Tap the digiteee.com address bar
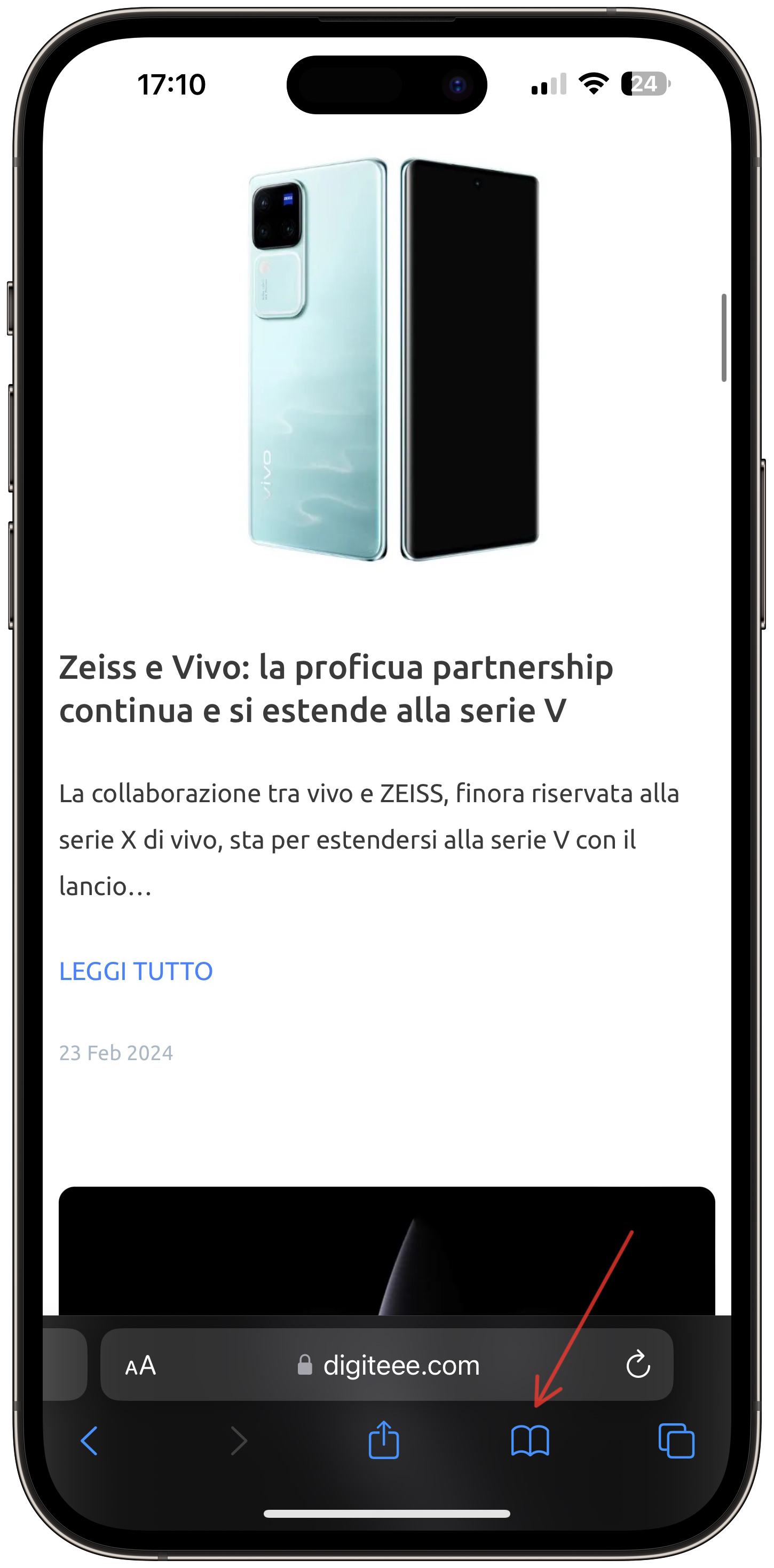Image resolution: width=774 pixels, height=1568 pixels. (x=390, y=1365)
